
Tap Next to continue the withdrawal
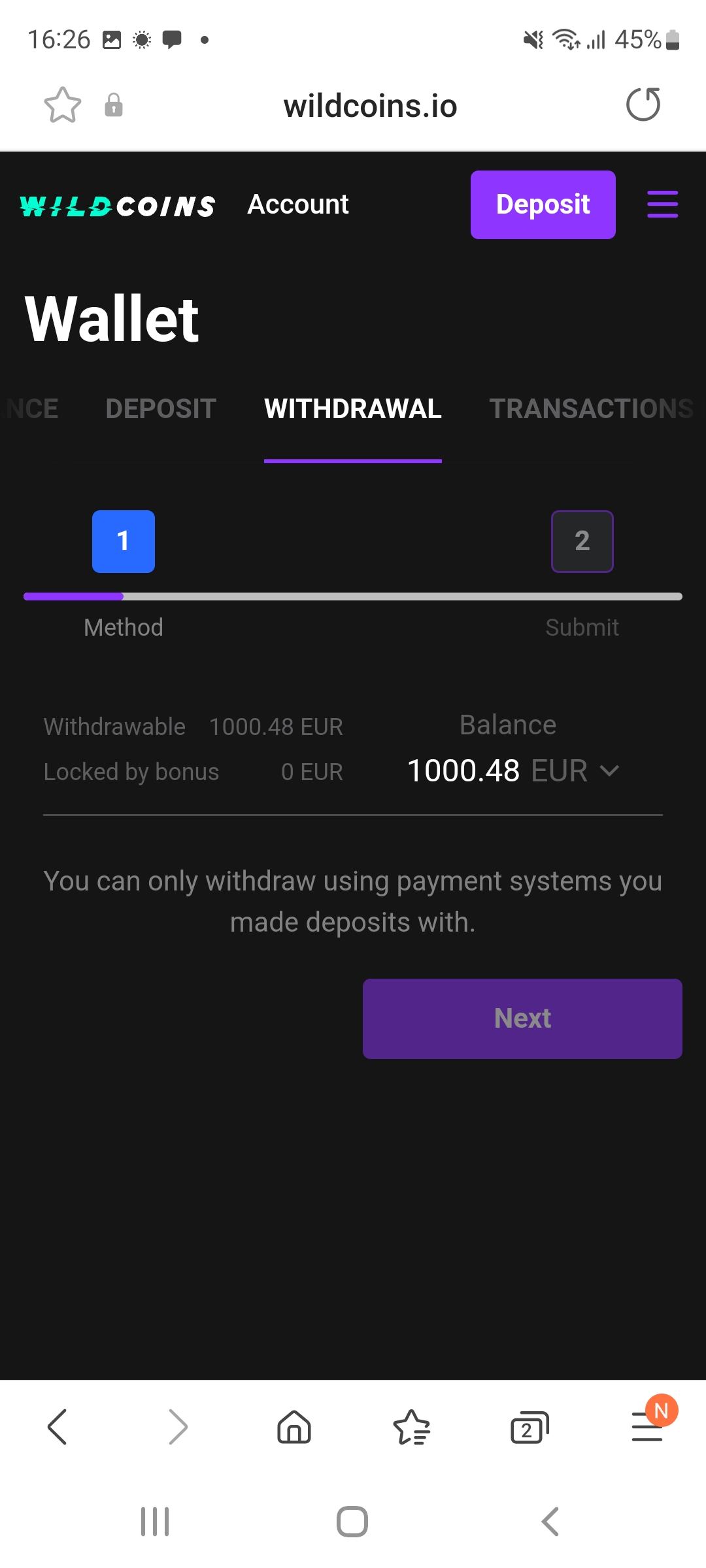(522, 1019)
